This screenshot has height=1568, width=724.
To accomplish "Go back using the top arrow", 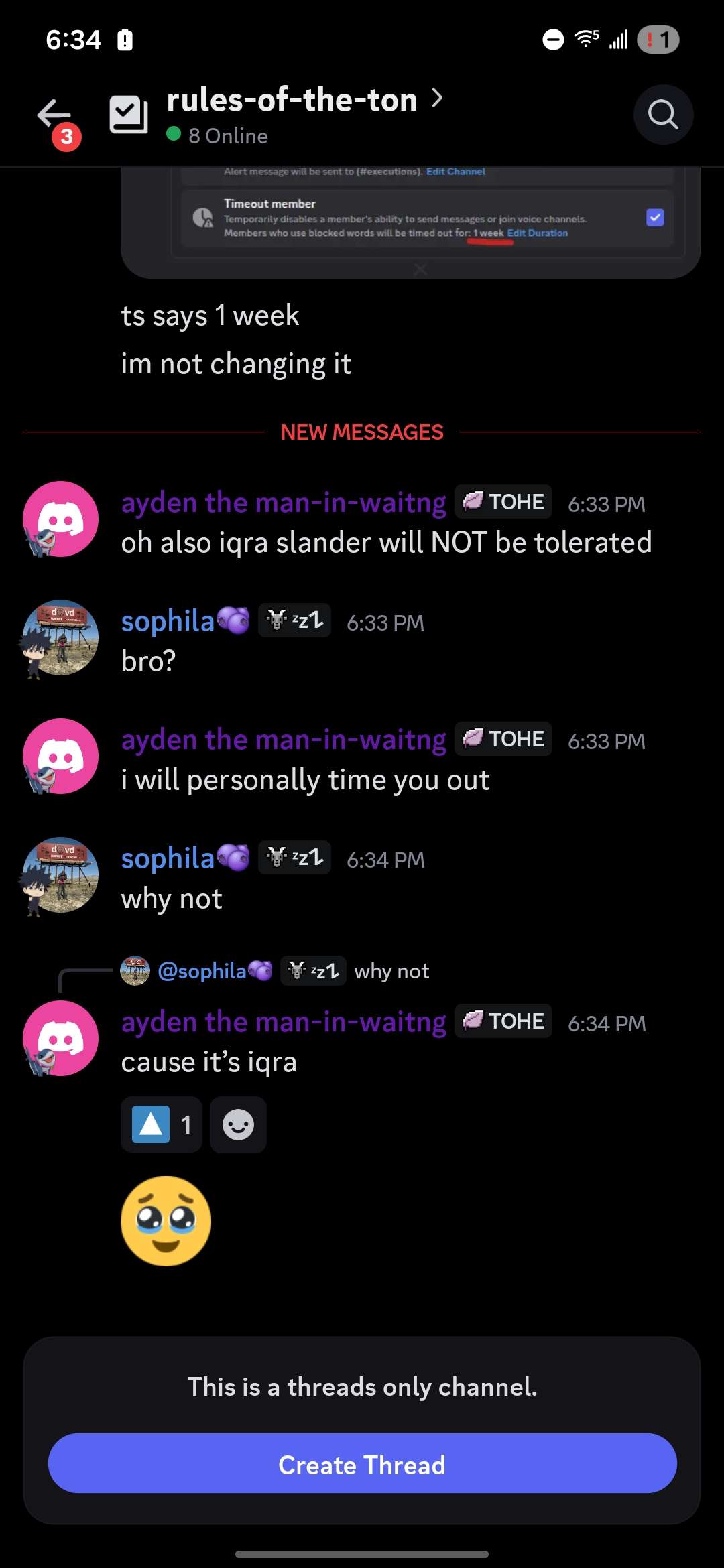I will [x=55, y=114].
